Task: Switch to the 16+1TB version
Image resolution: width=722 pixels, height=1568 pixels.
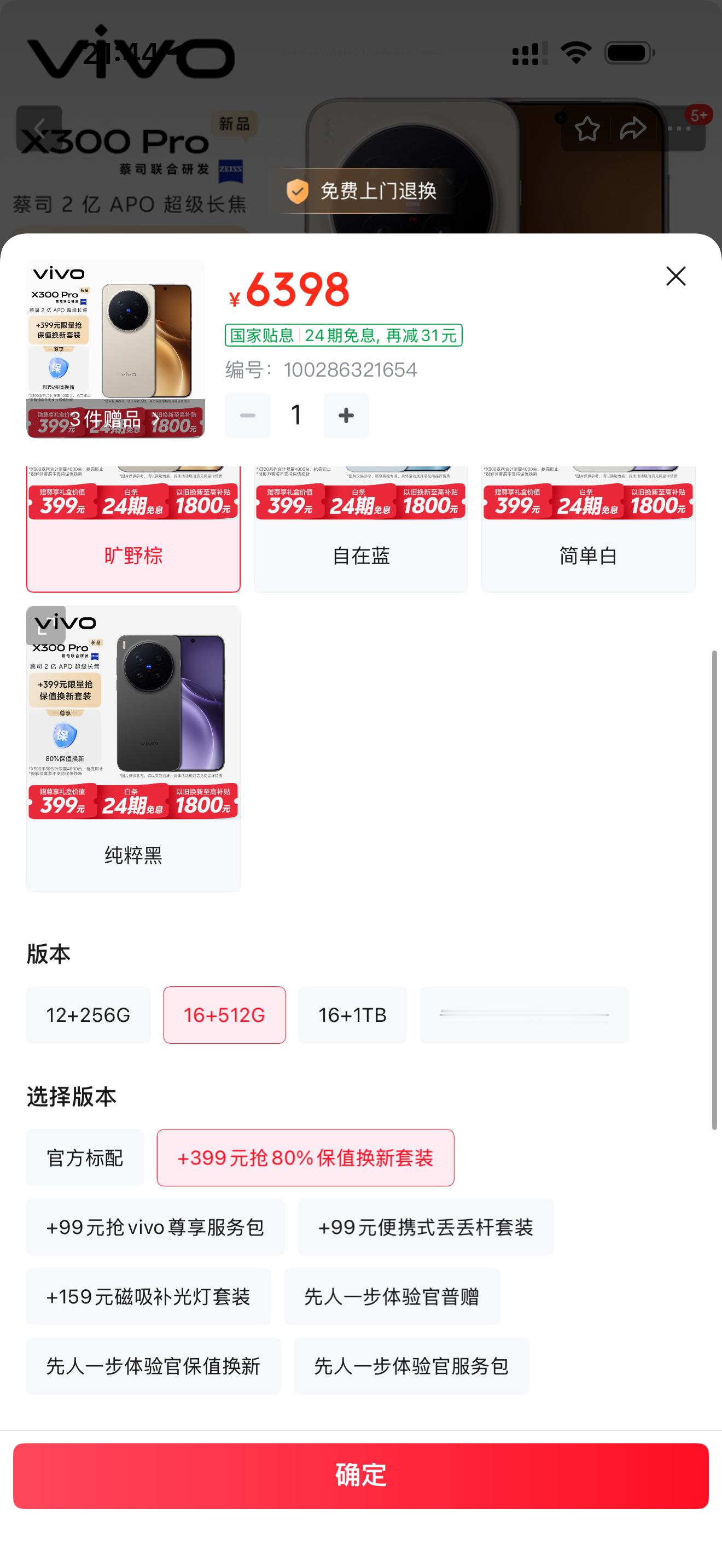Action: click(x=352, y=1015)
